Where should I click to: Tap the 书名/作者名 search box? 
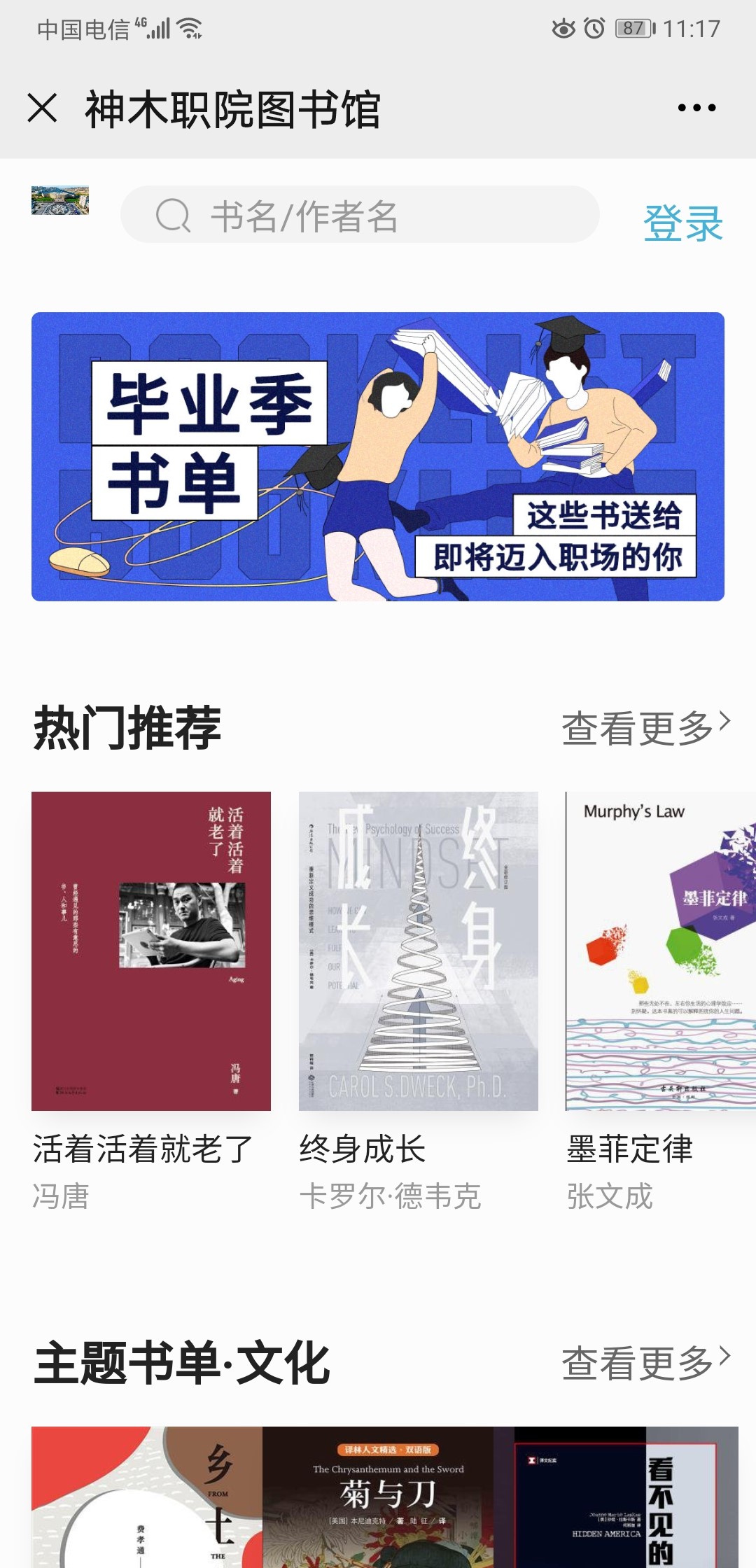(360, 215)
